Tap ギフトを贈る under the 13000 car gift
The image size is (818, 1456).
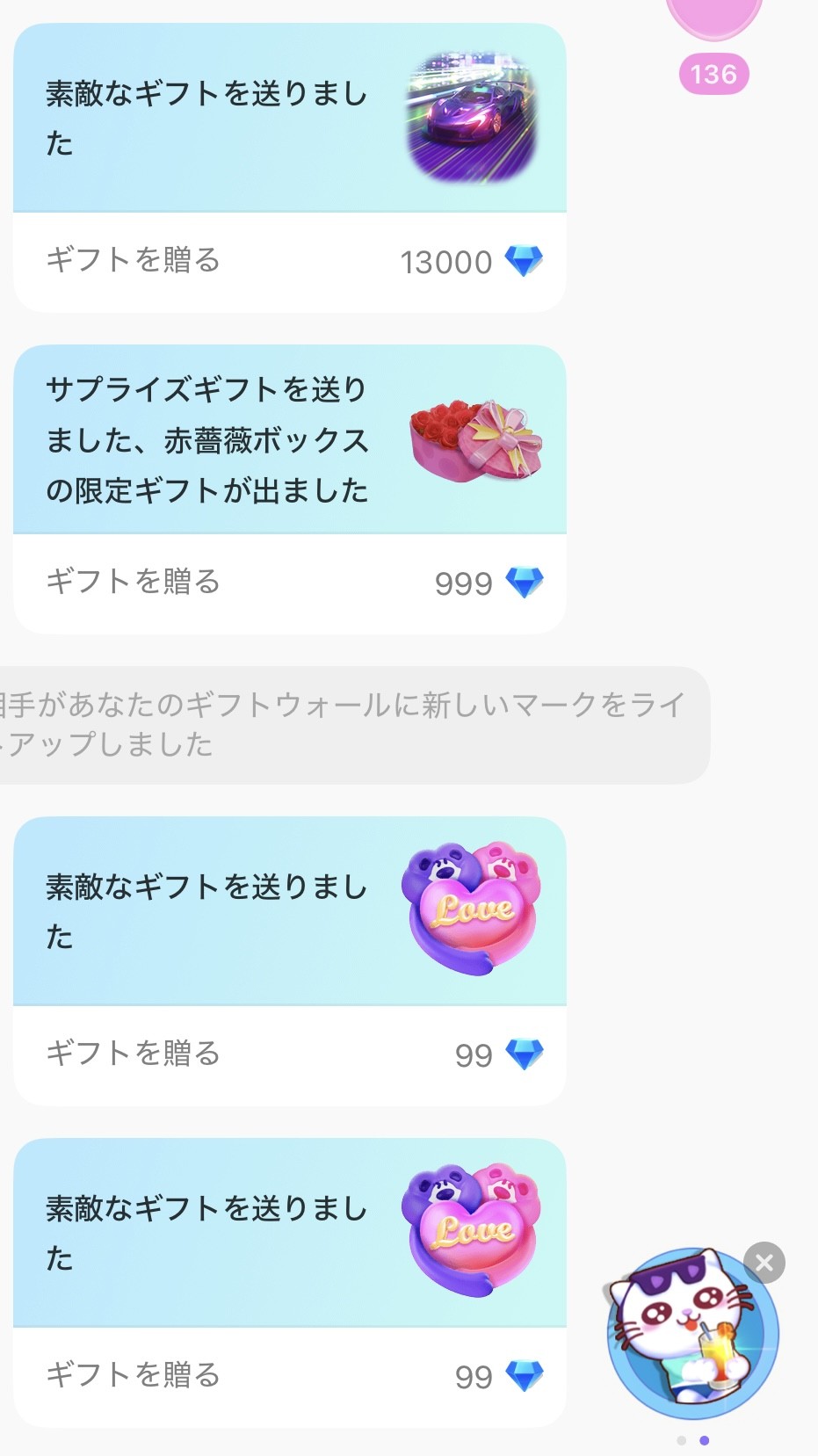point(133,260)
